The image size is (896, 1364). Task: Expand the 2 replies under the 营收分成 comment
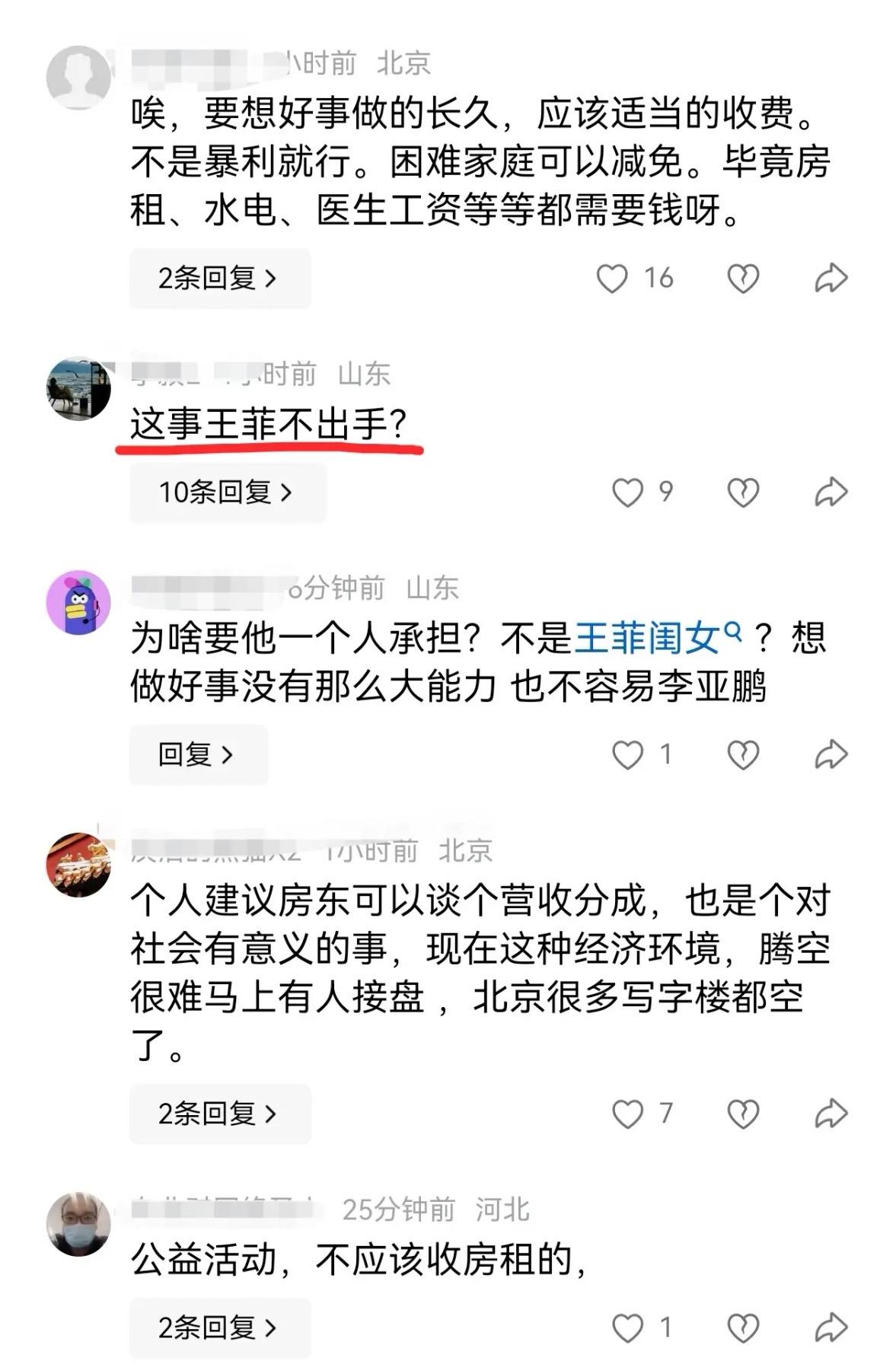tap(219, 1114)
